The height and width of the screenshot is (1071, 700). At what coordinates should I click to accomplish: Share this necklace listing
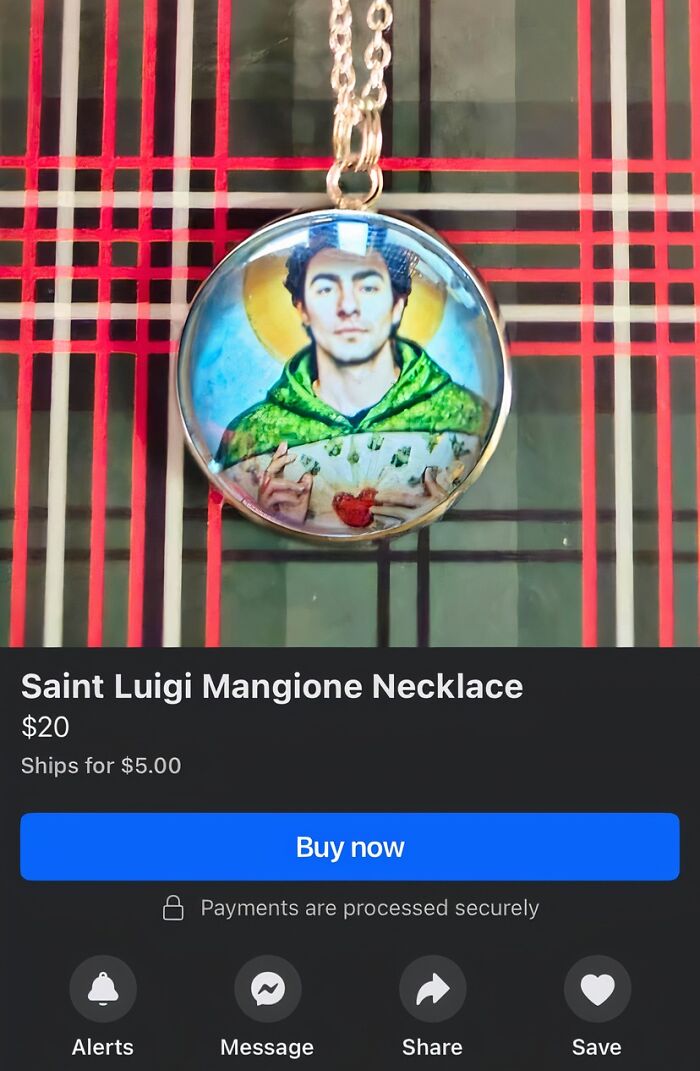coord(432,989)
